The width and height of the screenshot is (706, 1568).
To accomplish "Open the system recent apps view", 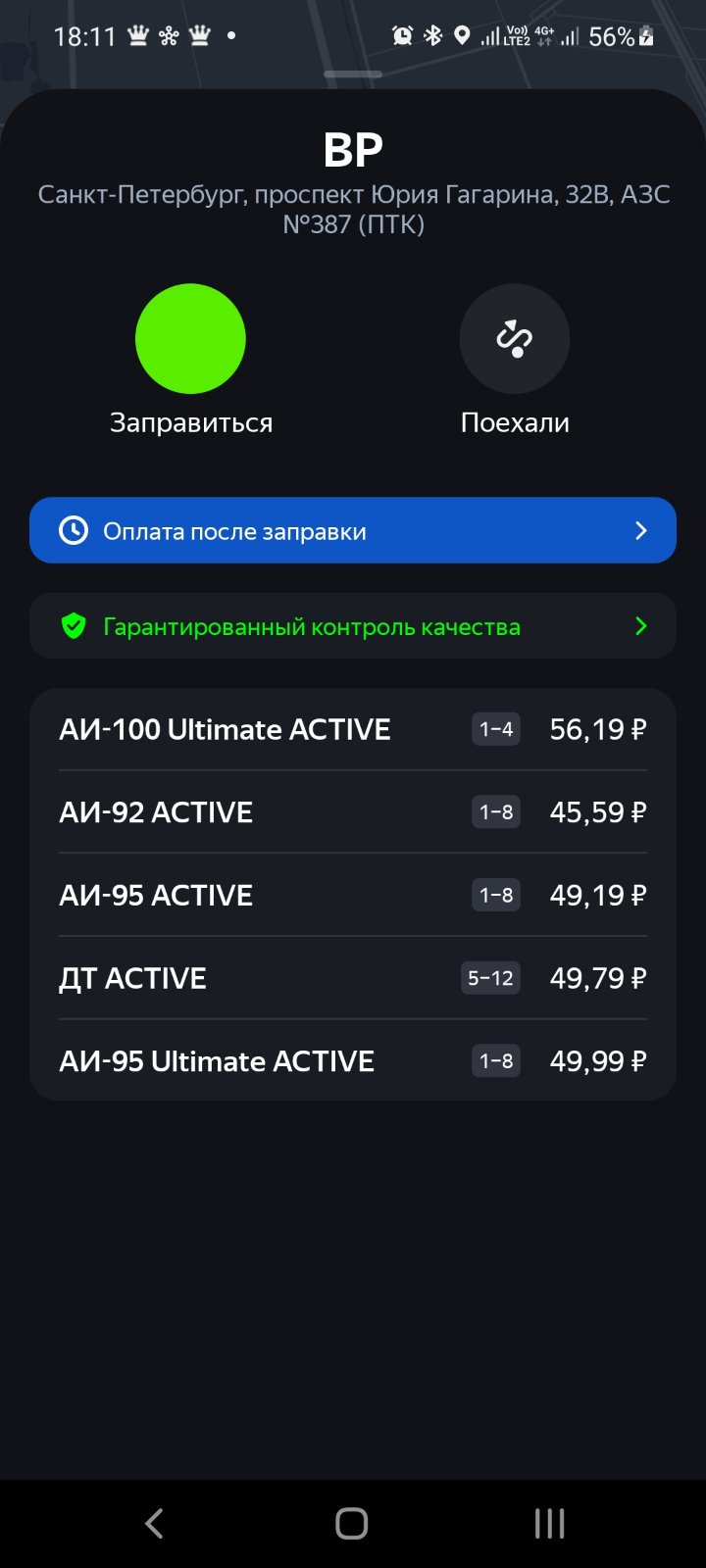I will 550,1523.
